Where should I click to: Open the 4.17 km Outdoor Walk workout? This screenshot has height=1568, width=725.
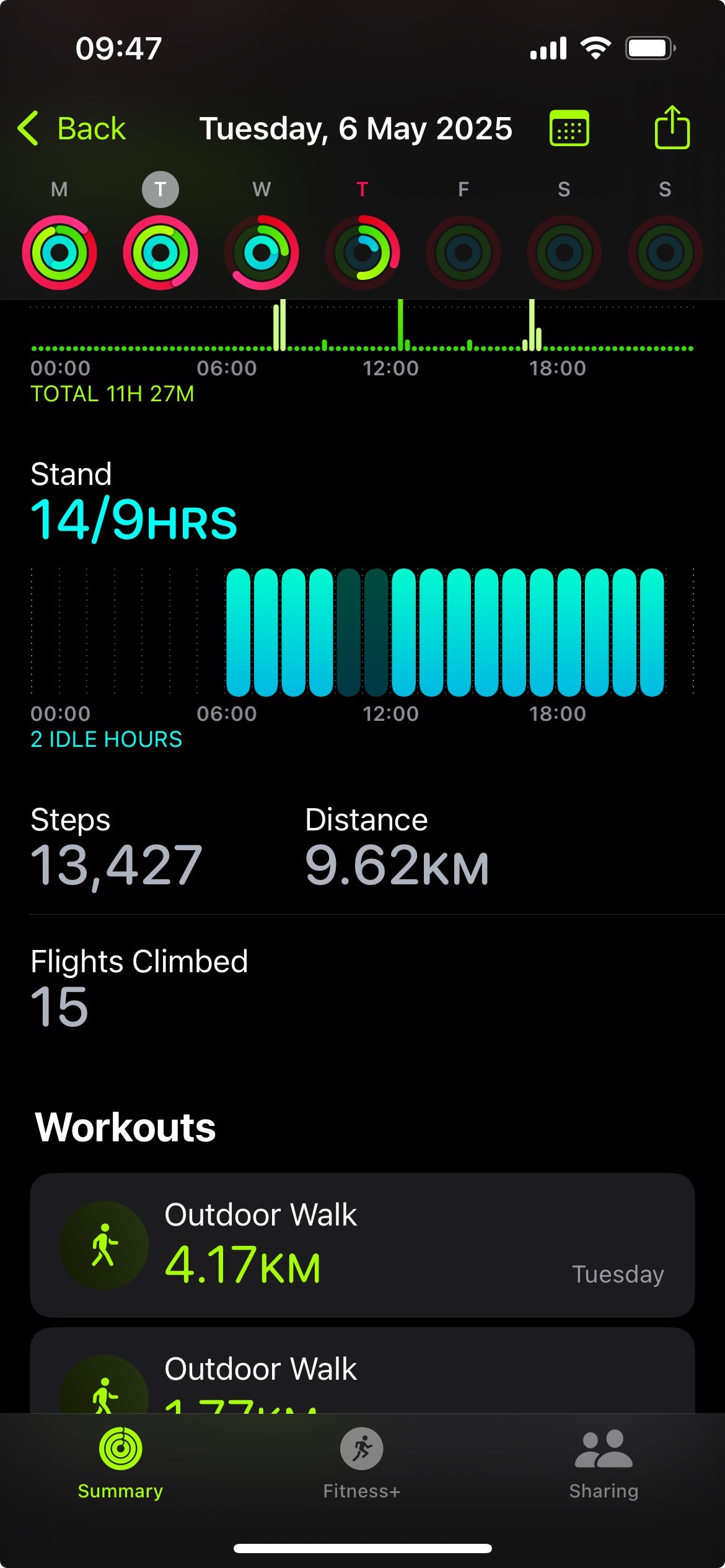point(362,1245)
